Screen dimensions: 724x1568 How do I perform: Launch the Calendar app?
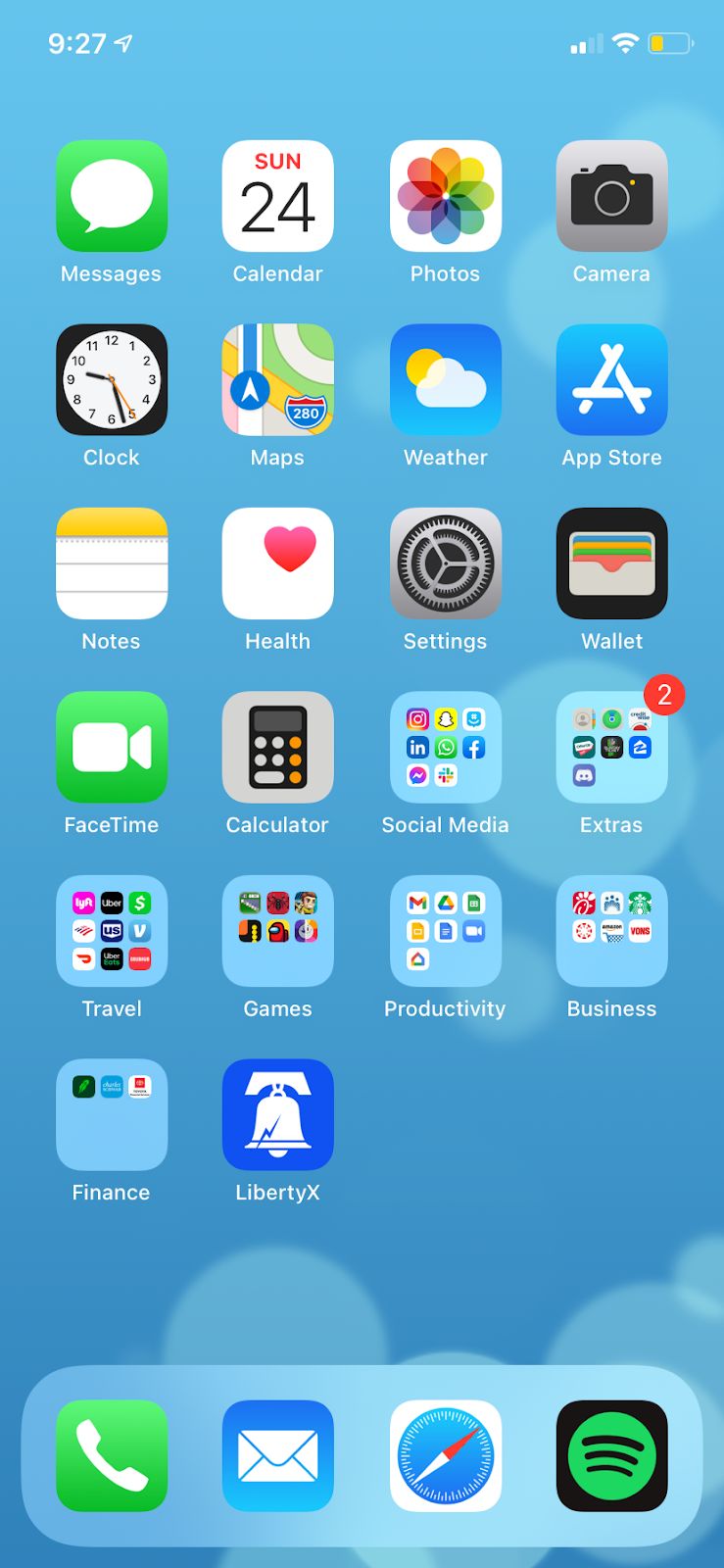point(278,196)
